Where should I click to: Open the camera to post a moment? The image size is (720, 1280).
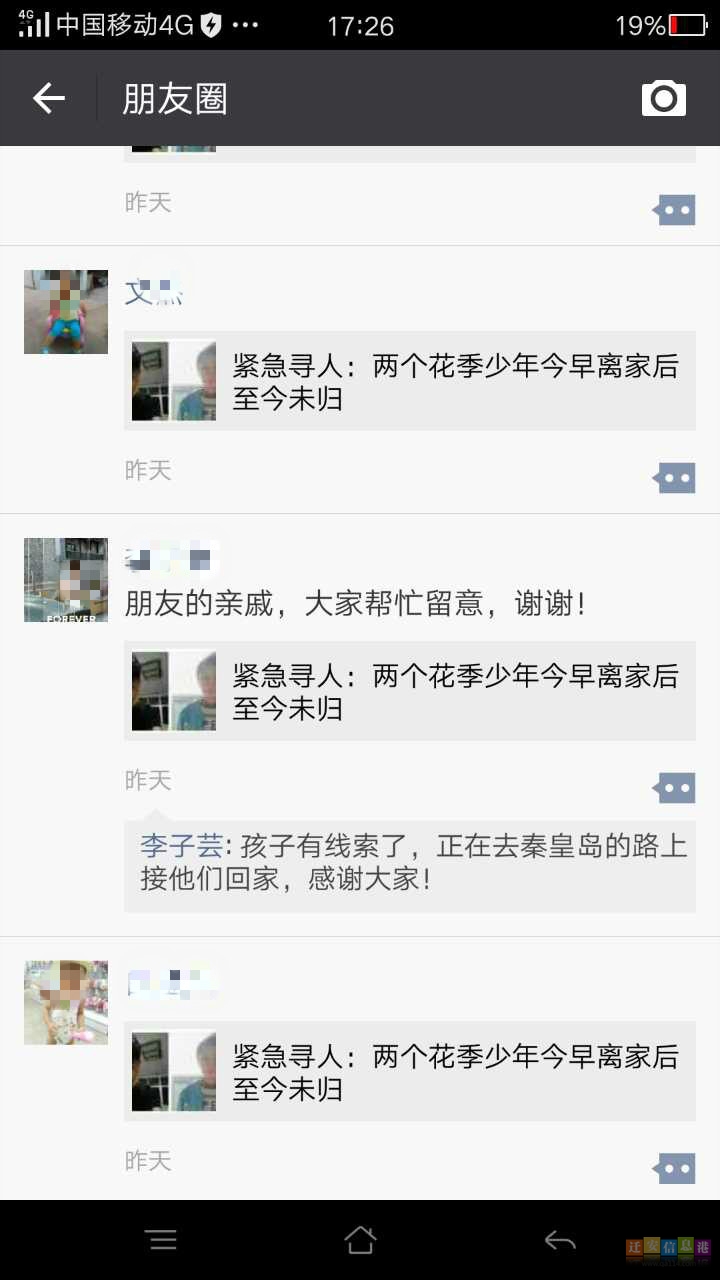663,98
